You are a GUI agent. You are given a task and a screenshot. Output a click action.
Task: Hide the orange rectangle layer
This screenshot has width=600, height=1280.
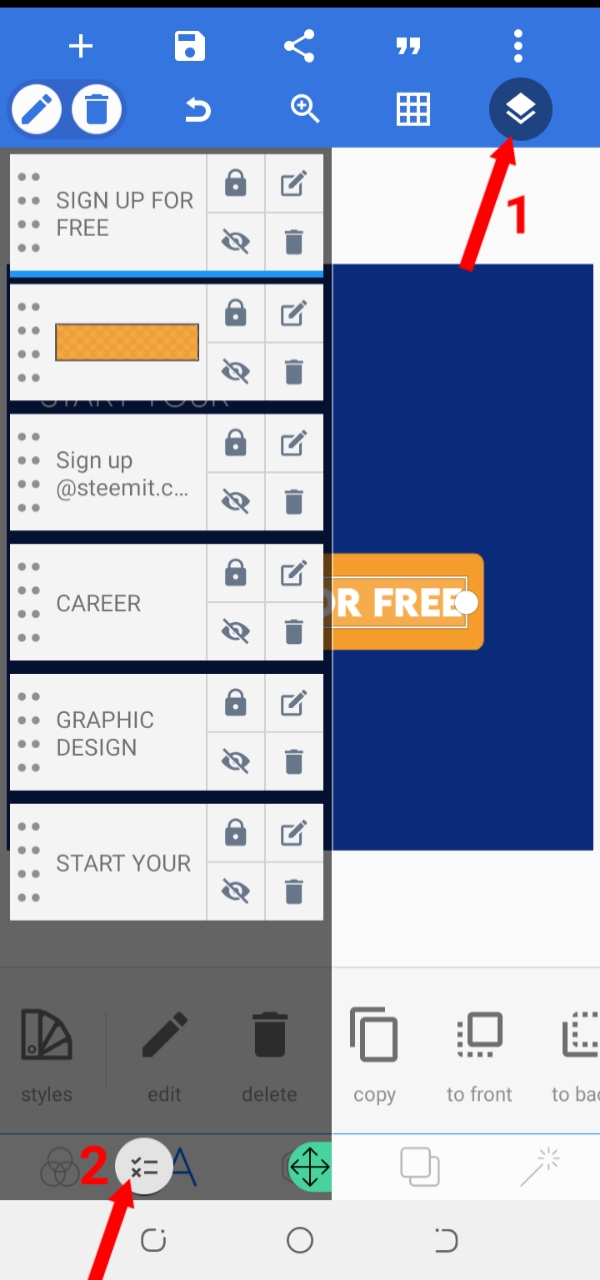coord(235,372)
